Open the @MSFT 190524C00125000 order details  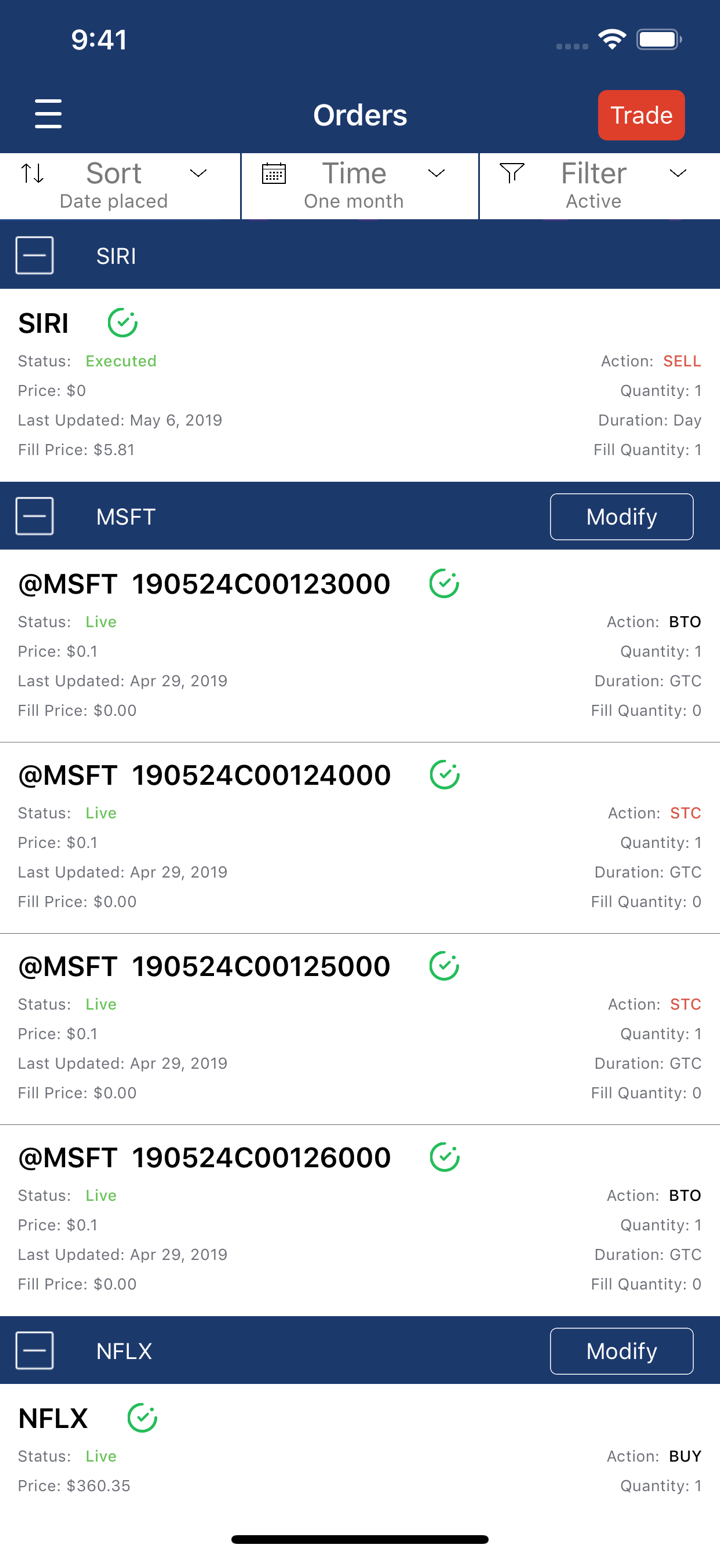tap(359, 1029)
